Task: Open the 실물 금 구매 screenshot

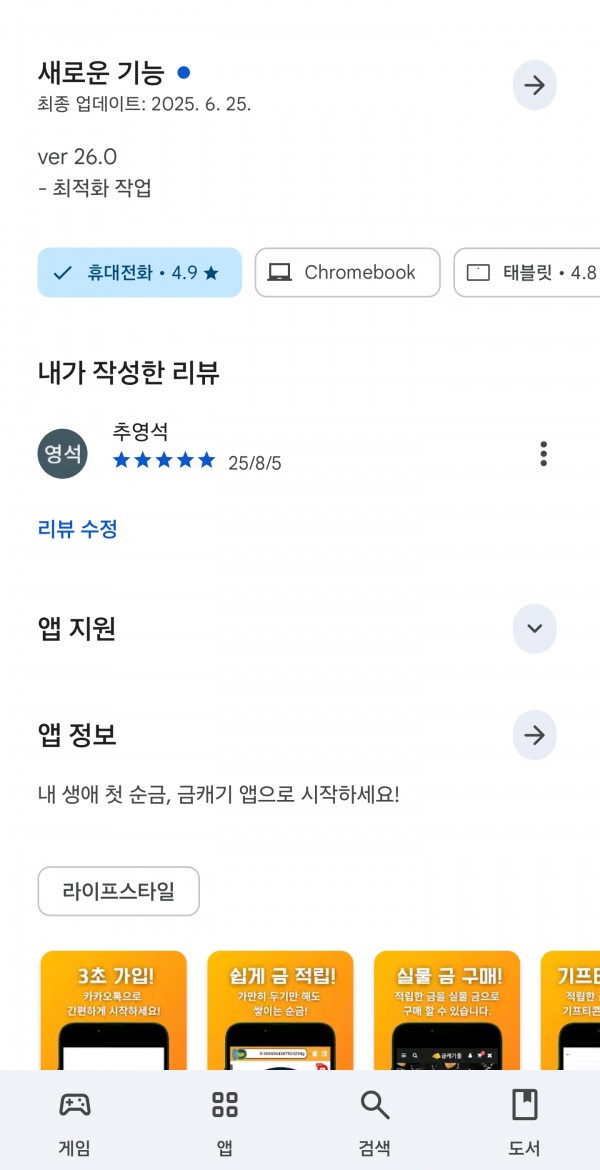Action: pyautogui.click(x=447, y=1010)
